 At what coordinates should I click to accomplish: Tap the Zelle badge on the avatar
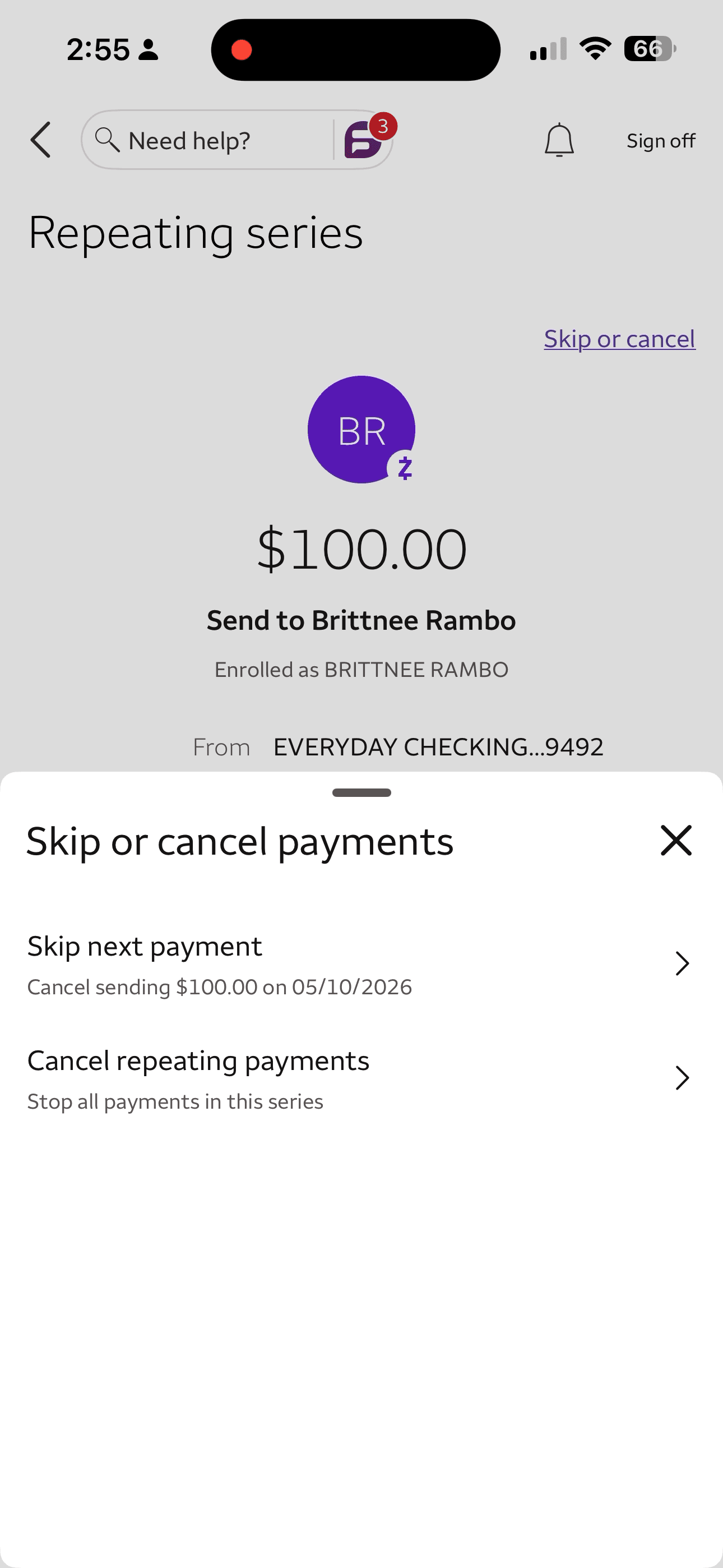coord(404,468)
